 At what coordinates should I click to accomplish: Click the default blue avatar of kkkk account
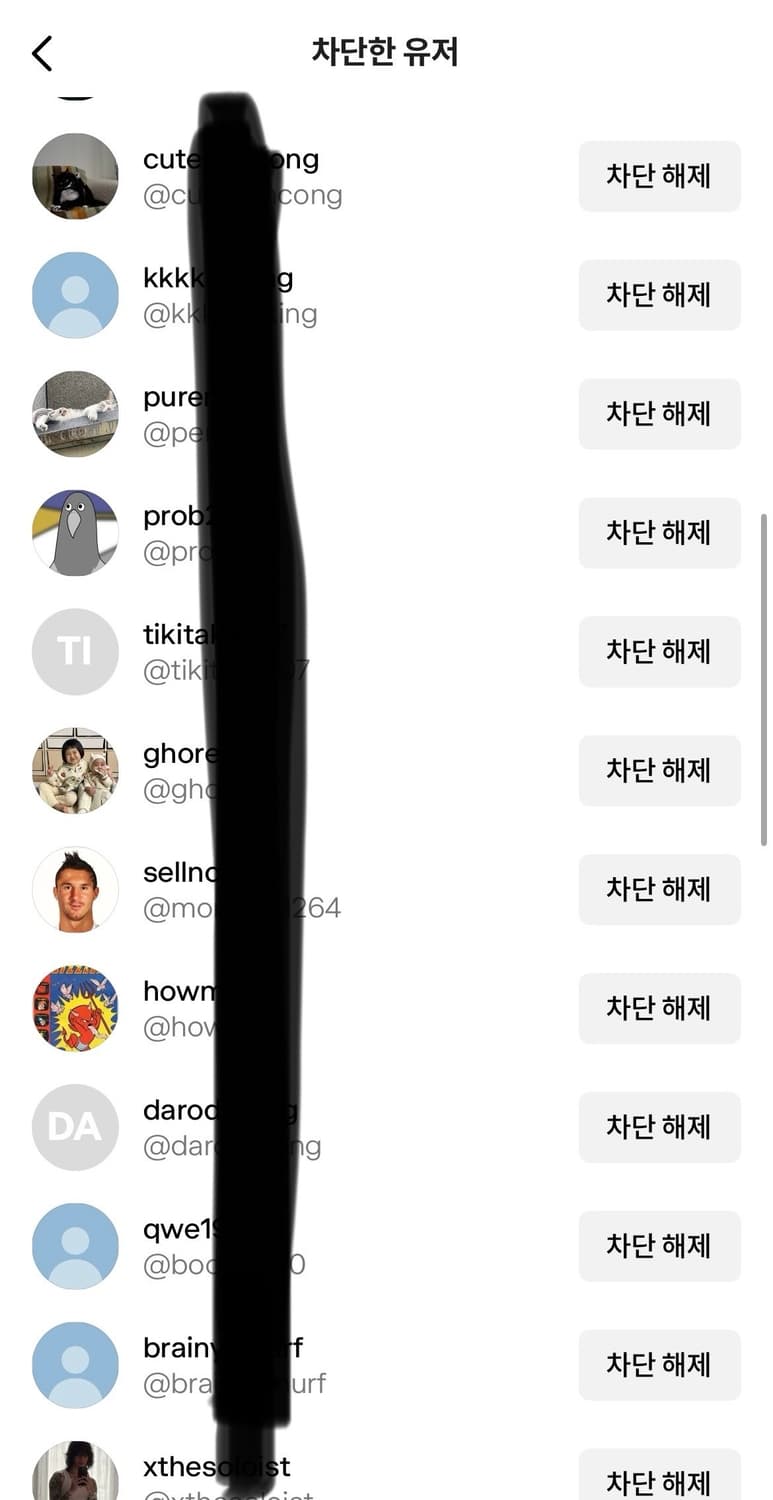75,295
